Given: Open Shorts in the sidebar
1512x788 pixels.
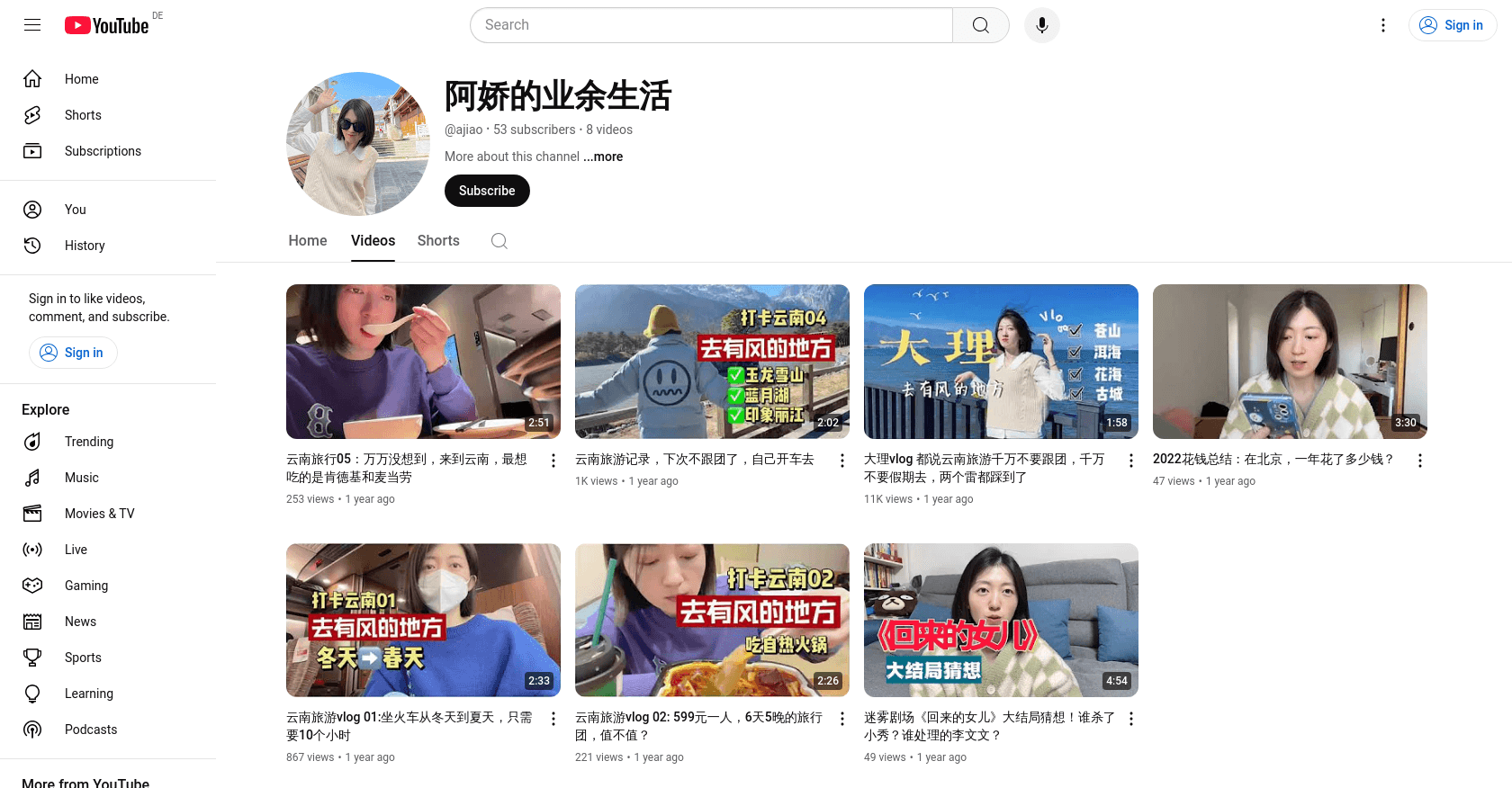Looking at the screenshot, I should click(83, 115).
